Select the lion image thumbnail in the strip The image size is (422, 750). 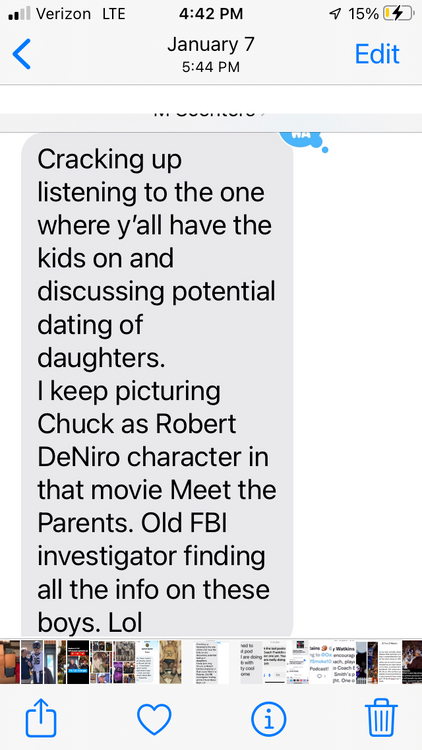point(170,662)
